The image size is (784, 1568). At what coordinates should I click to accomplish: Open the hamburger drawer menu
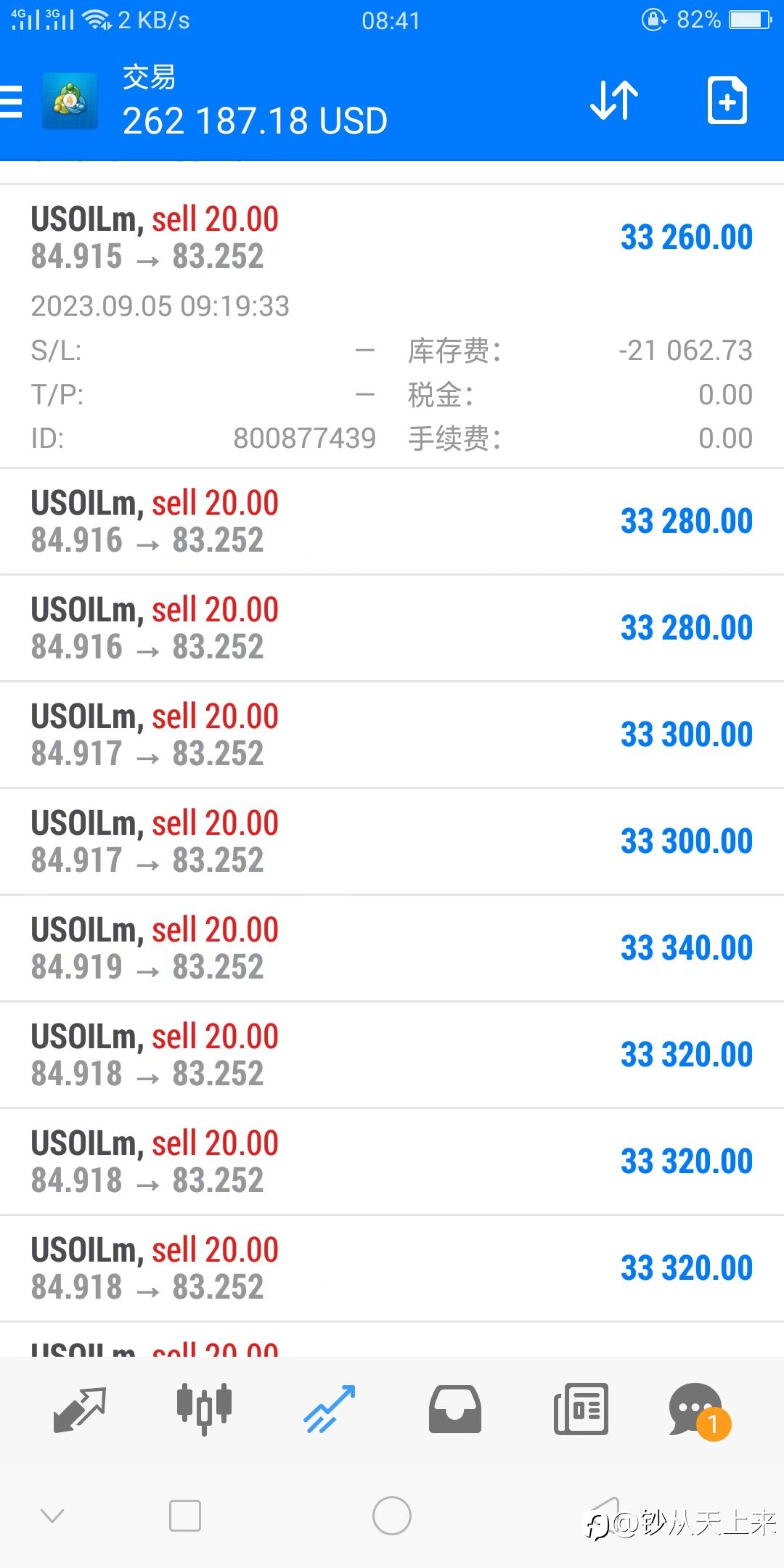pos(10,101)
